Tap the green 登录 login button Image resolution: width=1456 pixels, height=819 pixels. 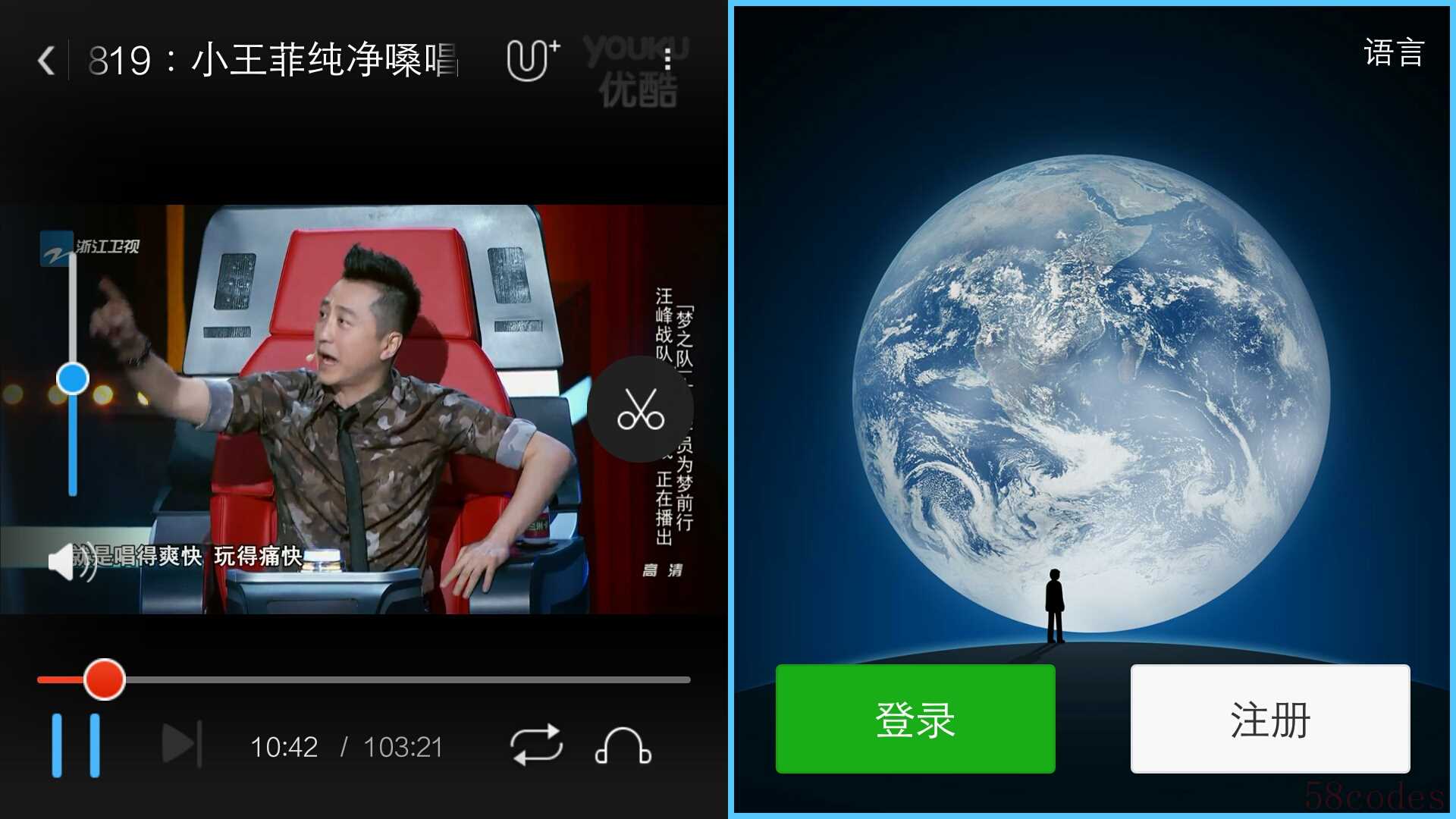coord(915,719)
